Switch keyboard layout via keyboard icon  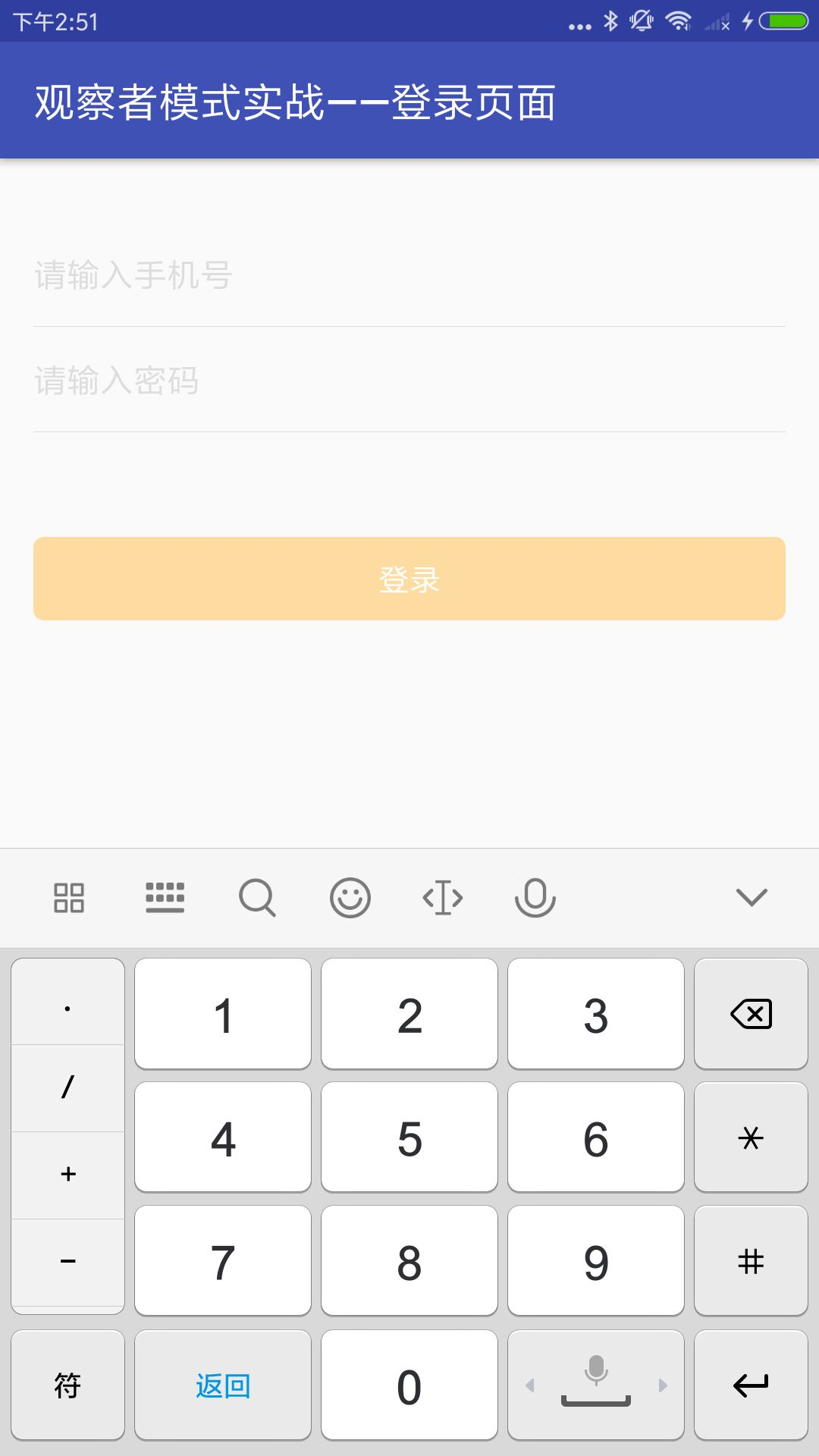pyautogui.click(x=165, y=899)
